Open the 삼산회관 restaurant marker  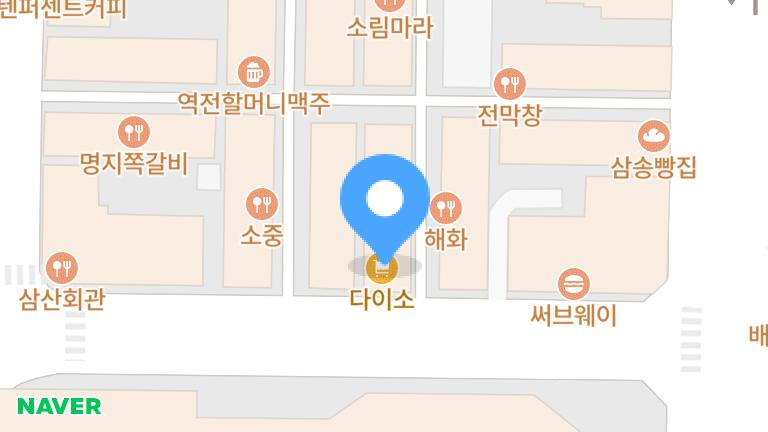[62, 267]
